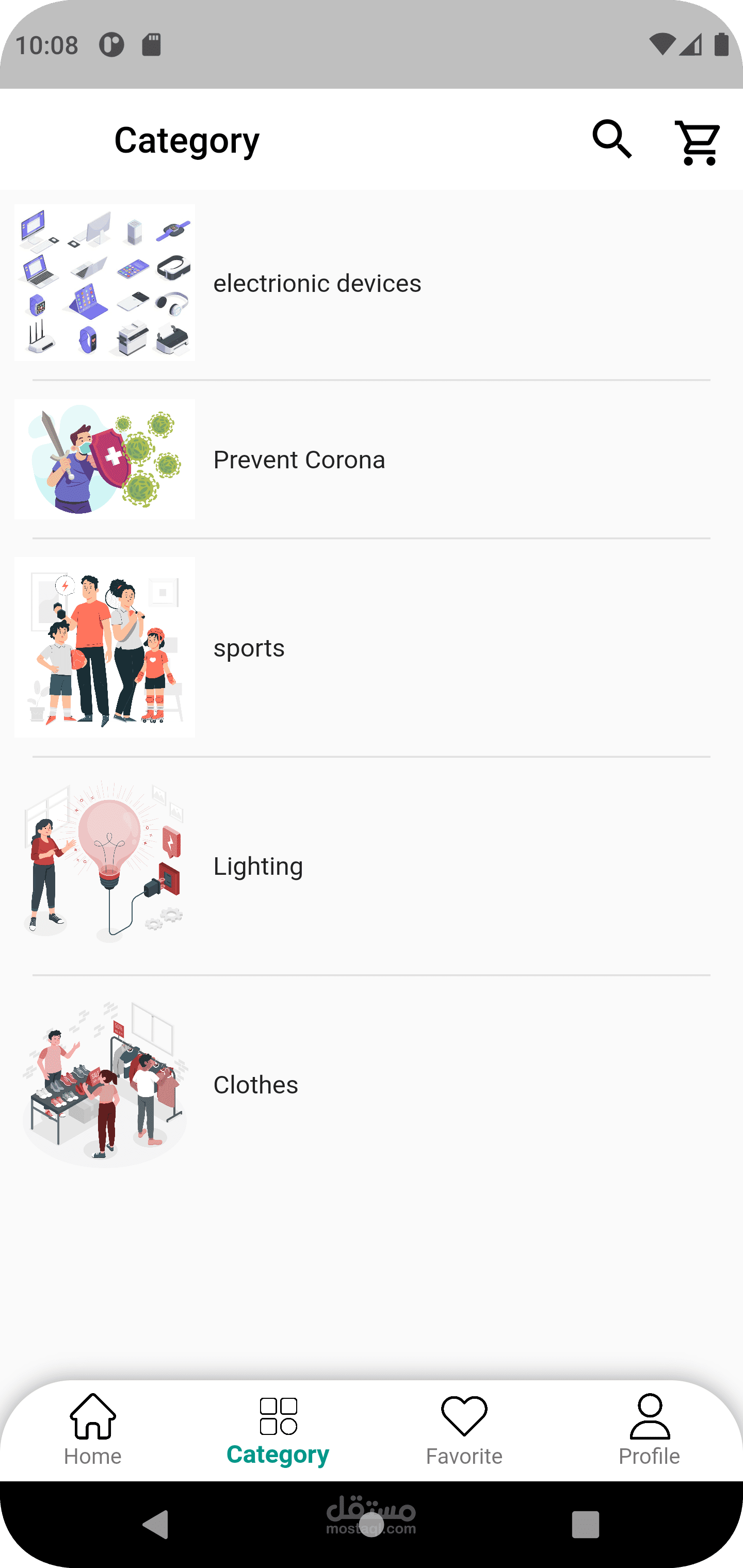Image resolution: width=743 pixels, height=1568 pixels.
Task: Tap the system back button
Action: tap(155, 1525)
